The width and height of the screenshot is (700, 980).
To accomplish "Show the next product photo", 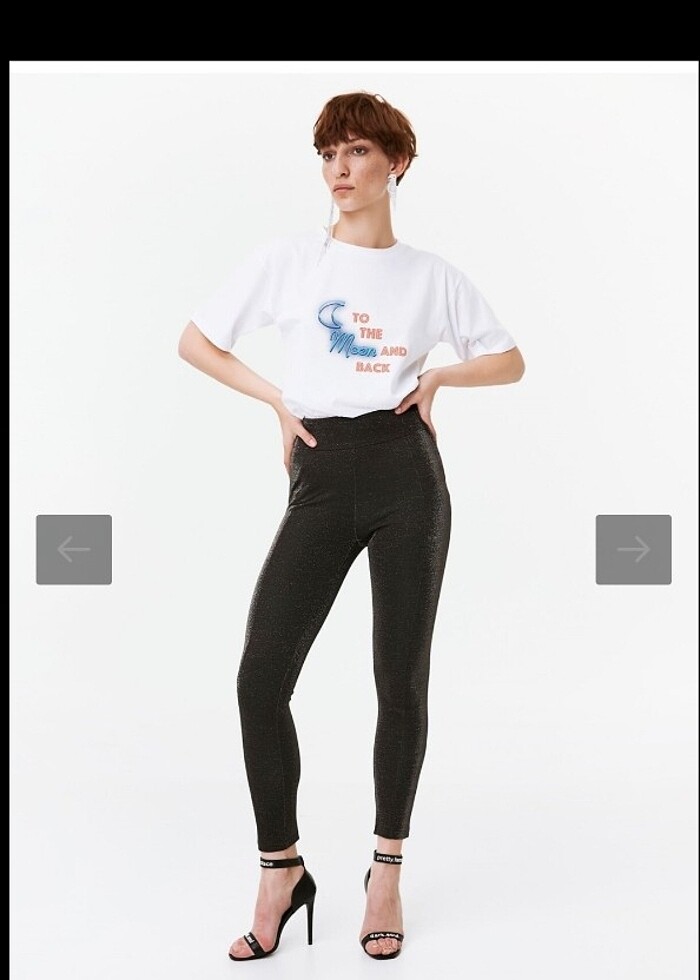I will click(633, 549).
